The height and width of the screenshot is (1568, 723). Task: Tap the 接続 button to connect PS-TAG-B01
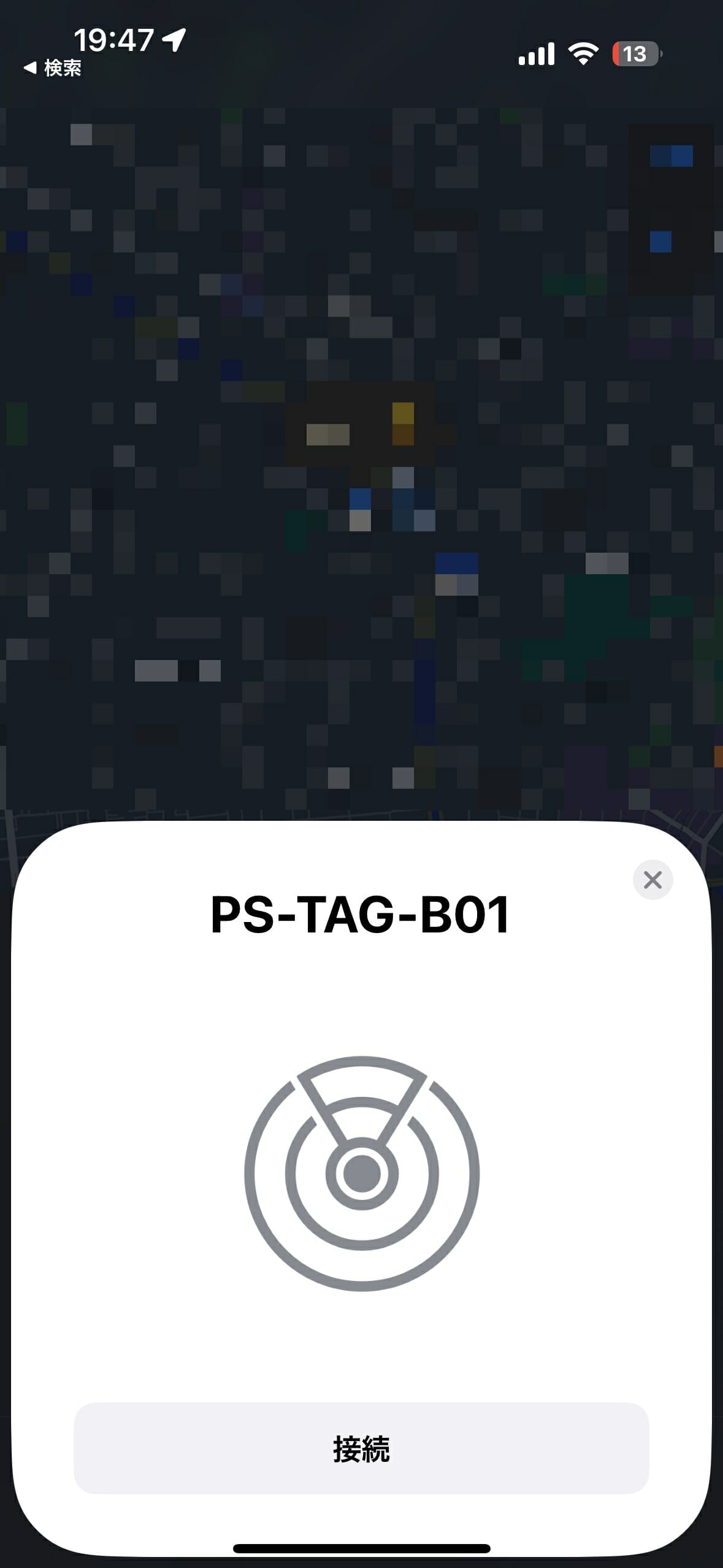(x=361, y=1448)
